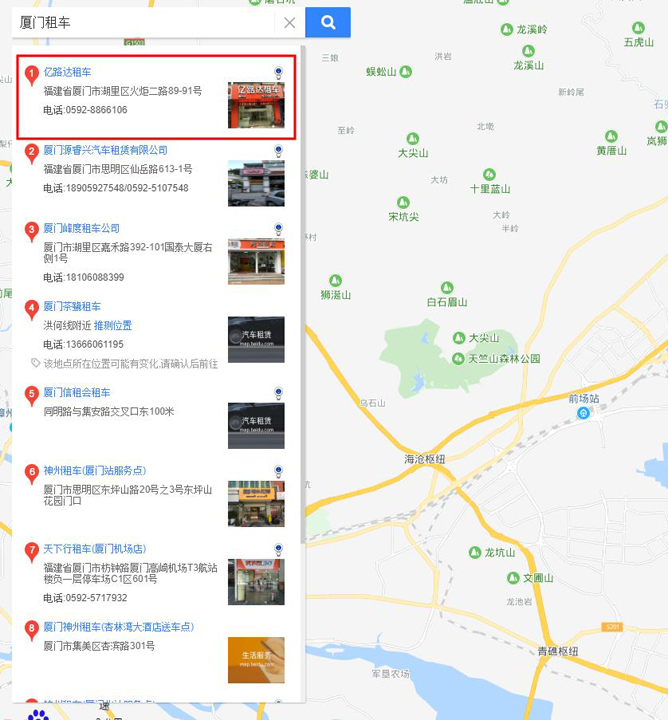Image resolution: width=668 pixels, height=720 pixels.
Task: Open result 亿路达租车
Action: 67,72
